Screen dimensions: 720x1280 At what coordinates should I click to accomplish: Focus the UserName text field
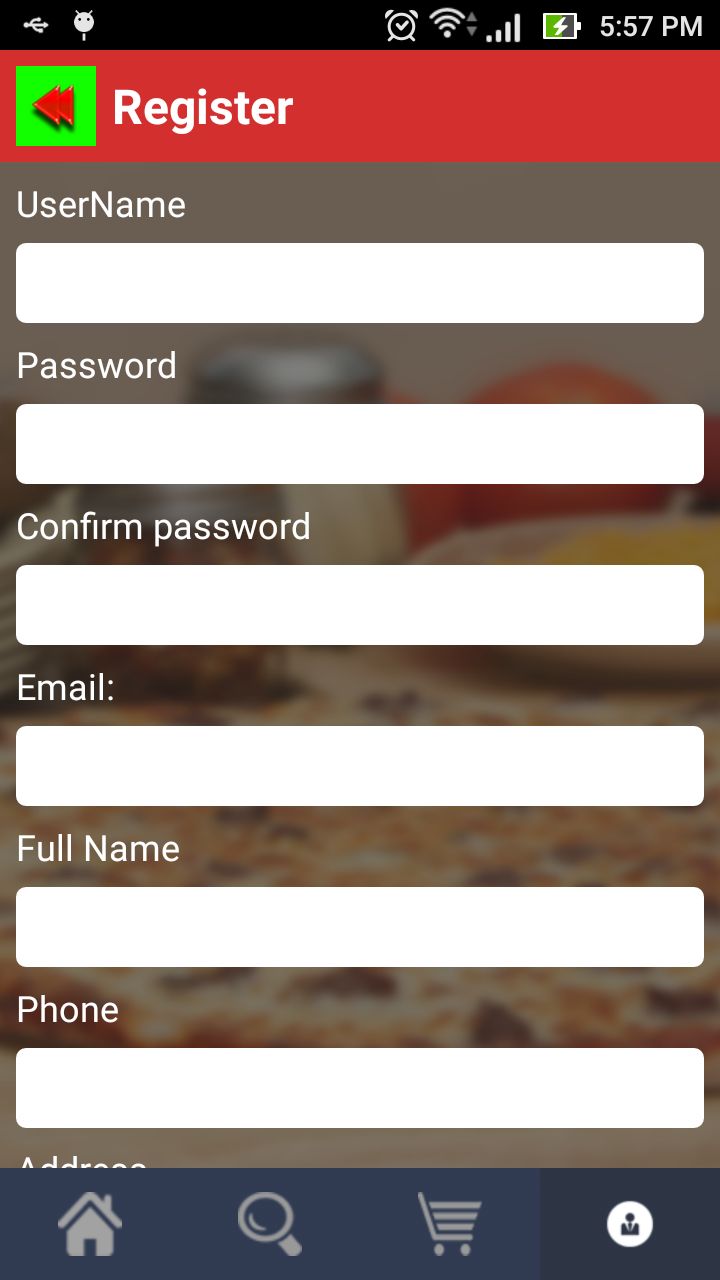click(x=360, y=283)
